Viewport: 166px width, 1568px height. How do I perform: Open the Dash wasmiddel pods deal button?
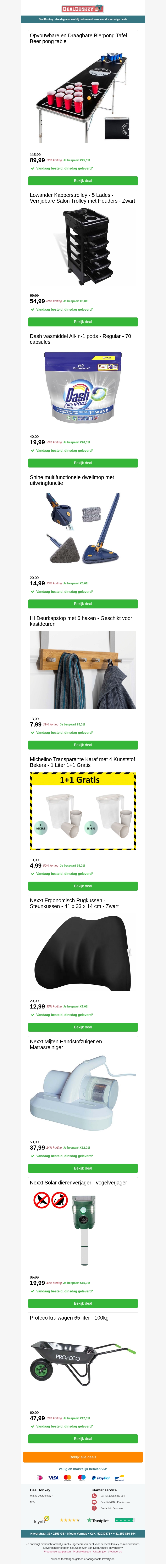83,463
